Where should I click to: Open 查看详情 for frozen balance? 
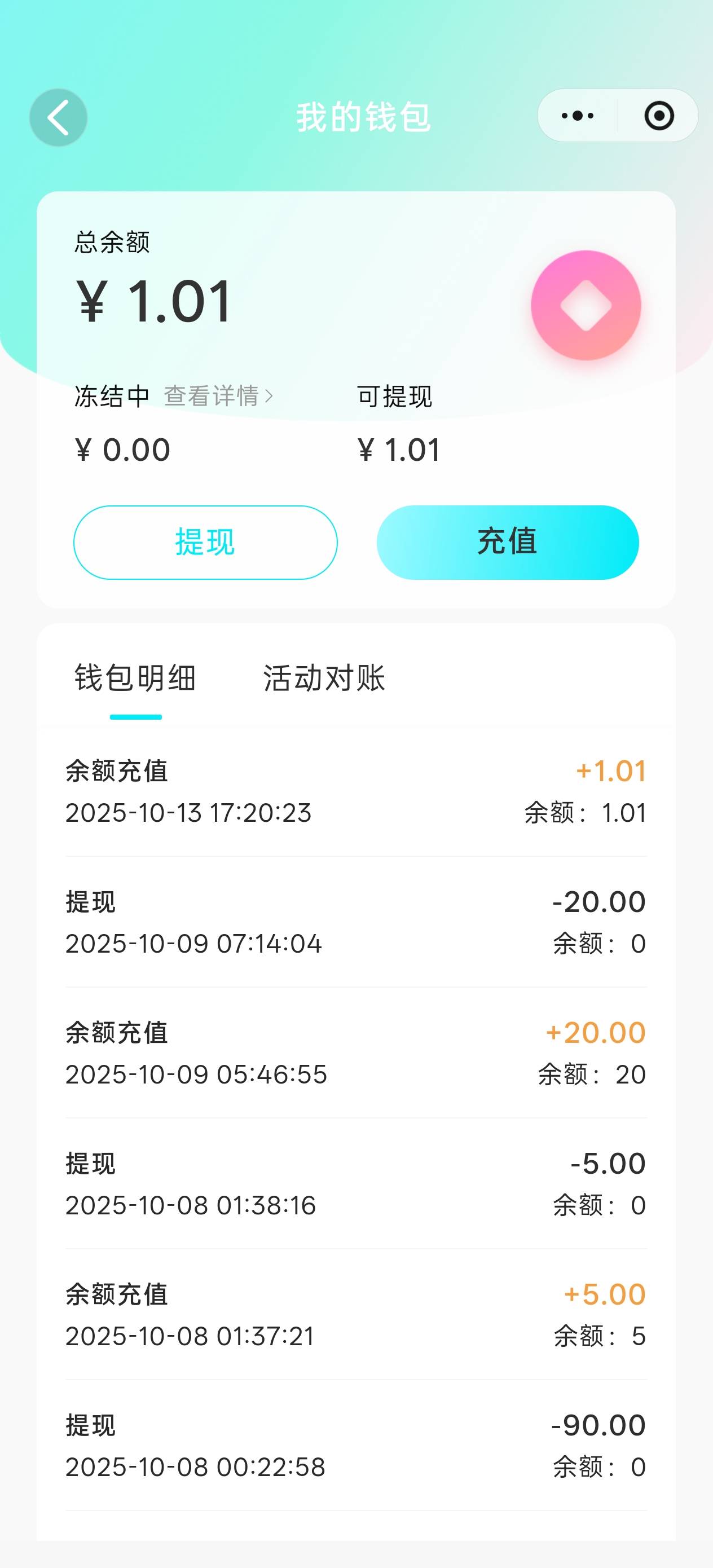coord(218,397)
